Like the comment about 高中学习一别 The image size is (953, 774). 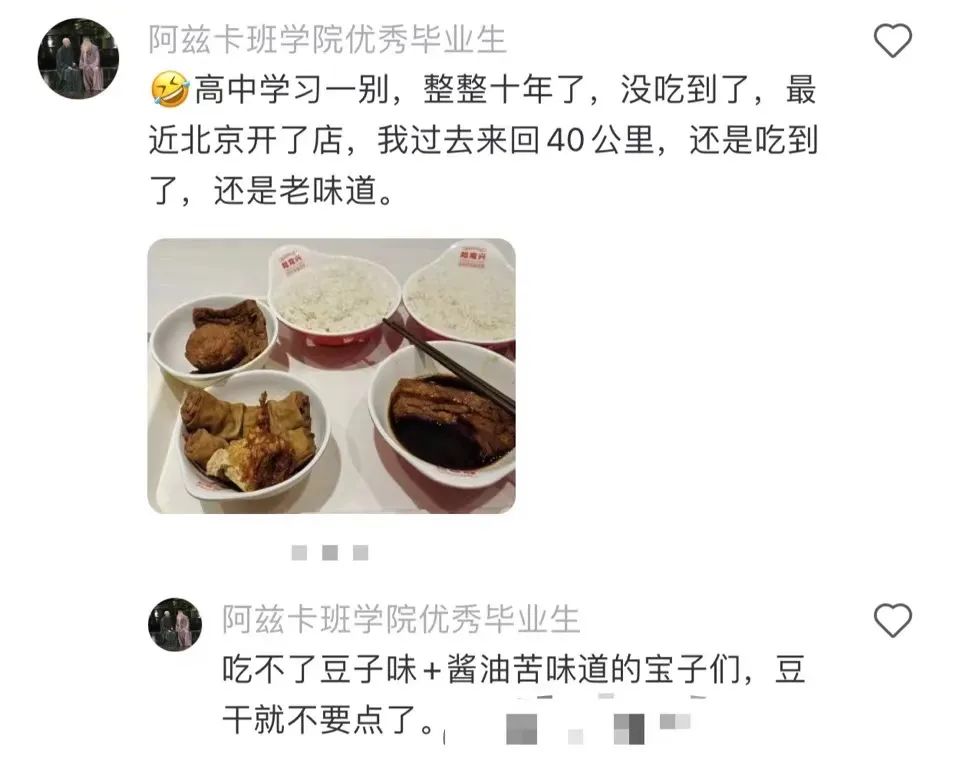click(892, 41)
